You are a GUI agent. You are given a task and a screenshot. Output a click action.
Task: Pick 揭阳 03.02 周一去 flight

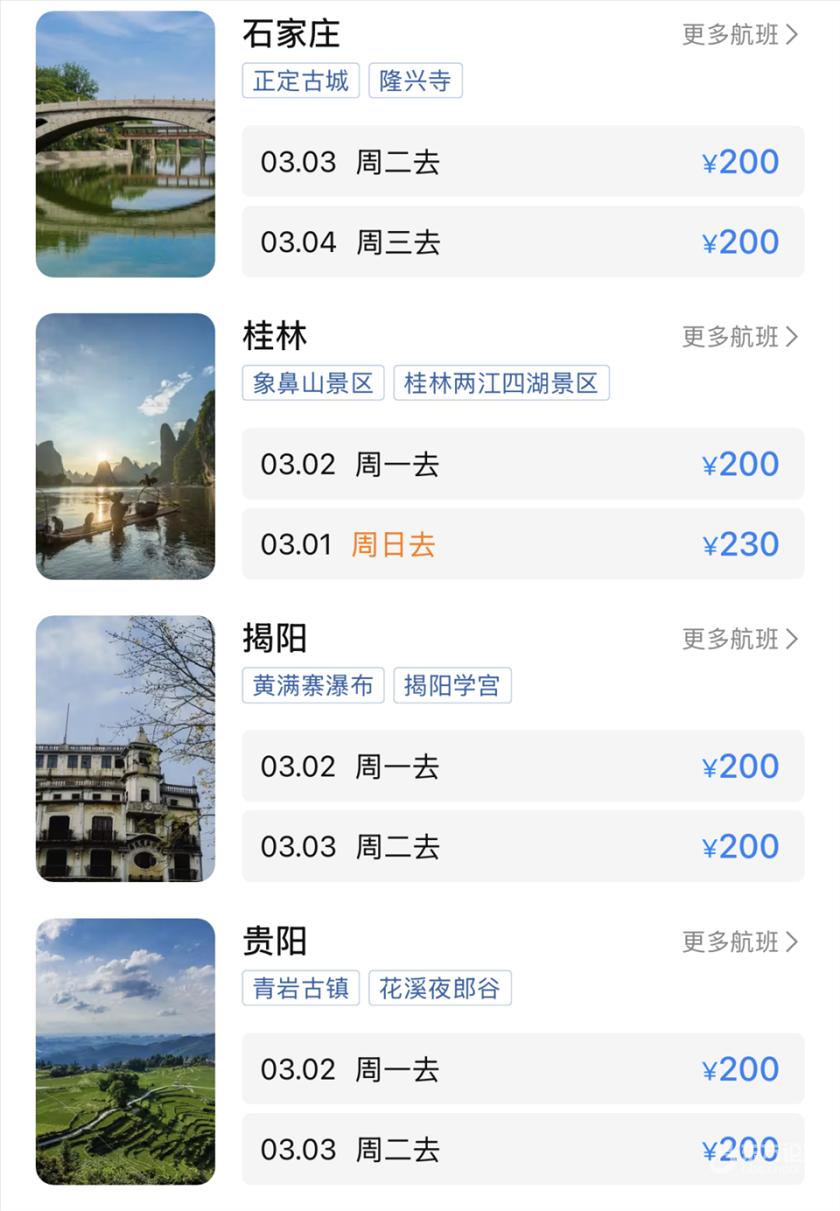coord(522,766)
